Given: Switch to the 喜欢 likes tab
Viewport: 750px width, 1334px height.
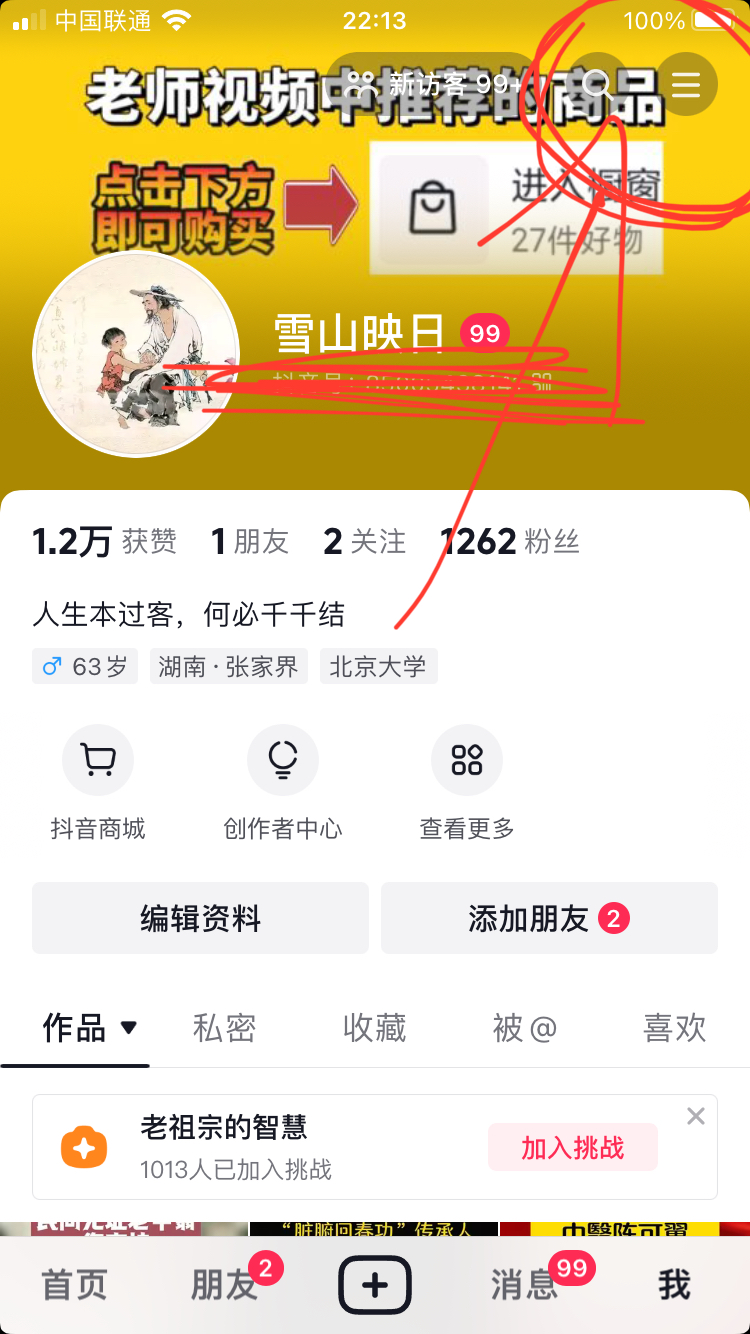Looking at the screenshot, I should [x=674, y=1028].
